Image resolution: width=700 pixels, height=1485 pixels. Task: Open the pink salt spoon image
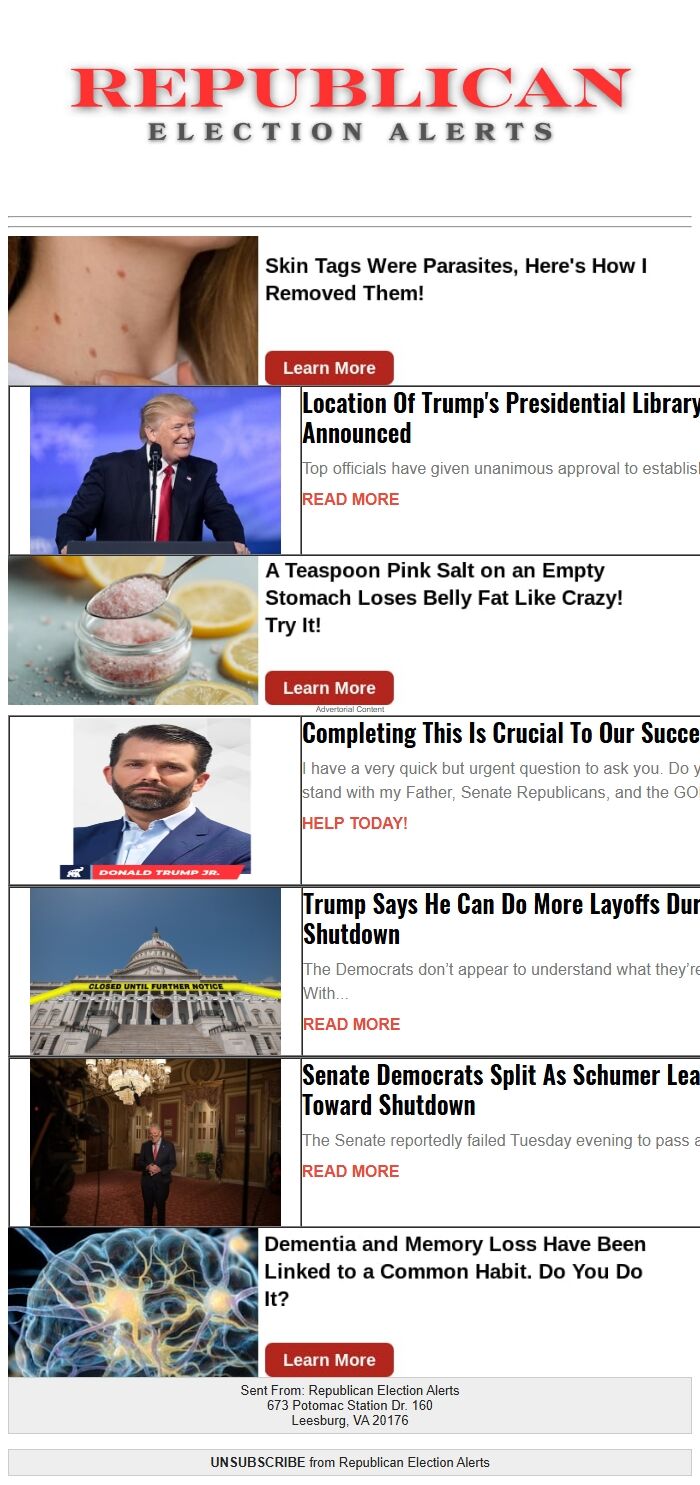(133, 630)
